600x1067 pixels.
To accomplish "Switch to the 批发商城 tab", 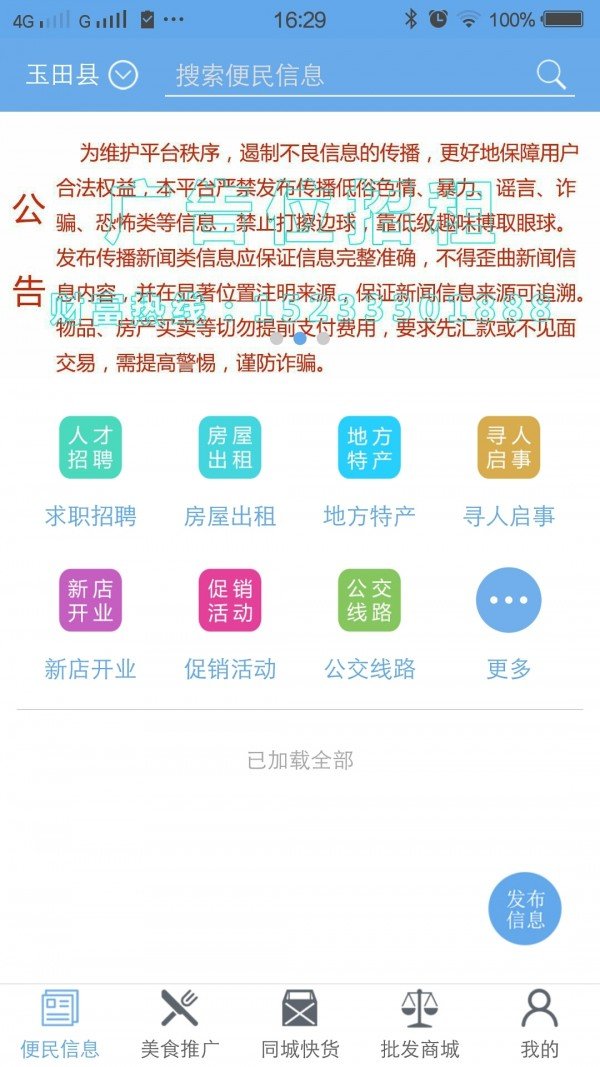I will (420, 1024).
